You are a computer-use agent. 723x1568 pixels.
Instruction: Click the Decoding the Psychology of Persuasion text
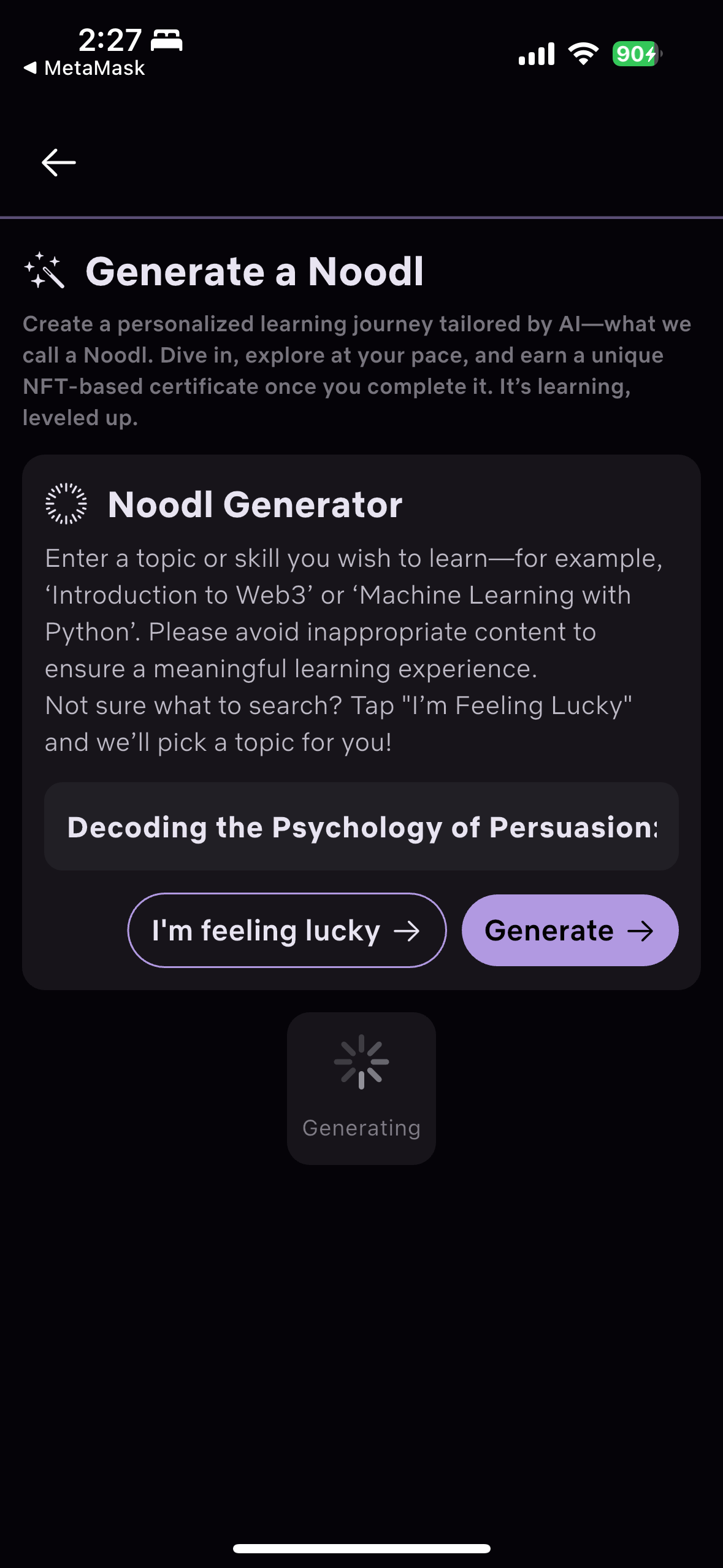(361, 827)
